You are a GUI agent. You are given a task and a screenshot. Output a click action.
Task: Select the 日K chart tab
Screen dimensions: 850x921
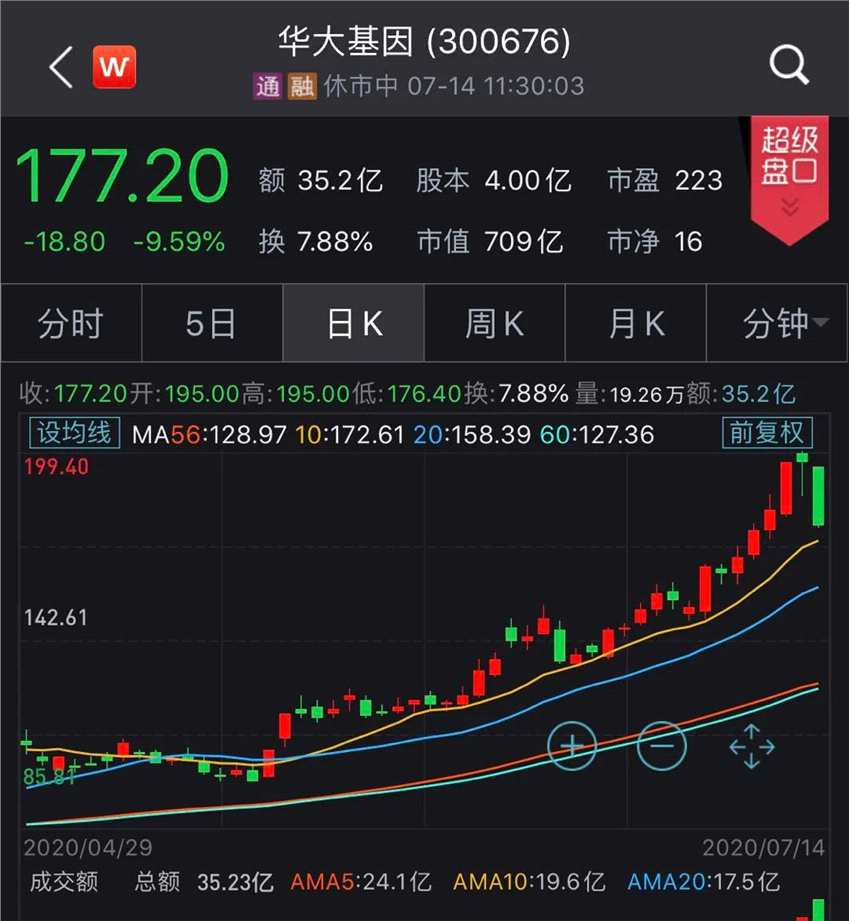pos(354,324)
